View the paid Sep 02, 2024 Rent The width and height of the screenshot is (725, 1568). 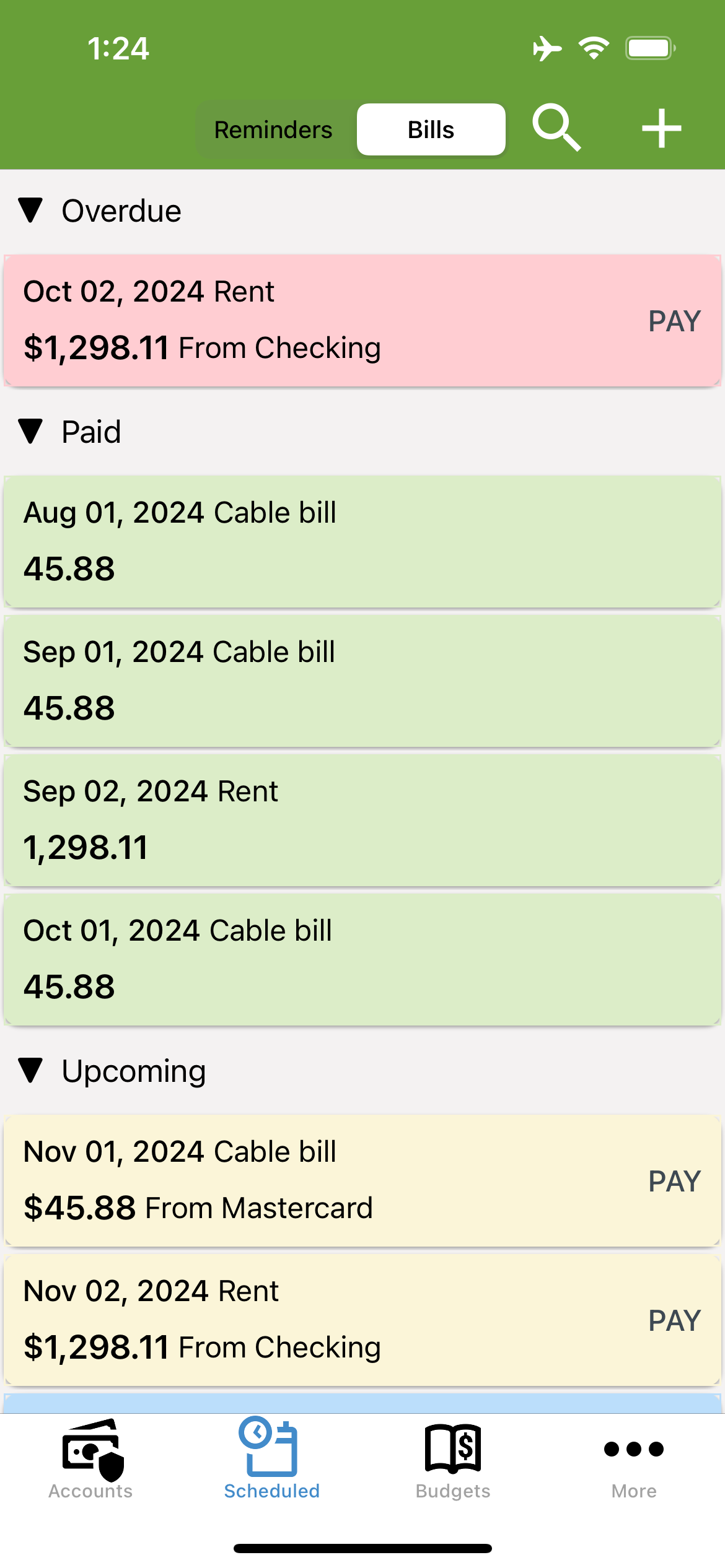click(x=362, y=820)
